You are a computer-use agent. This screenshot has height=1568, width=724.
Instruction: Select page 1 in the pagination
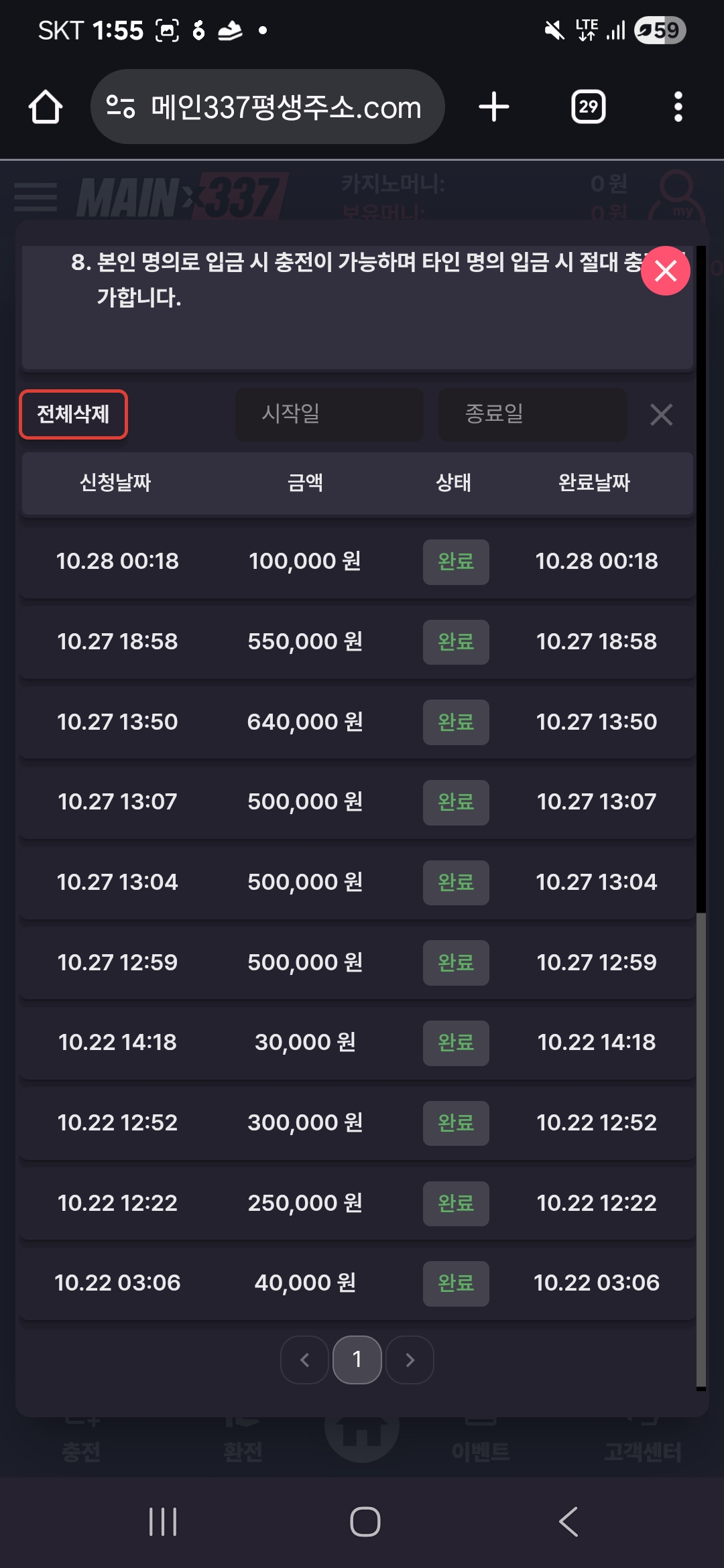357,1360
